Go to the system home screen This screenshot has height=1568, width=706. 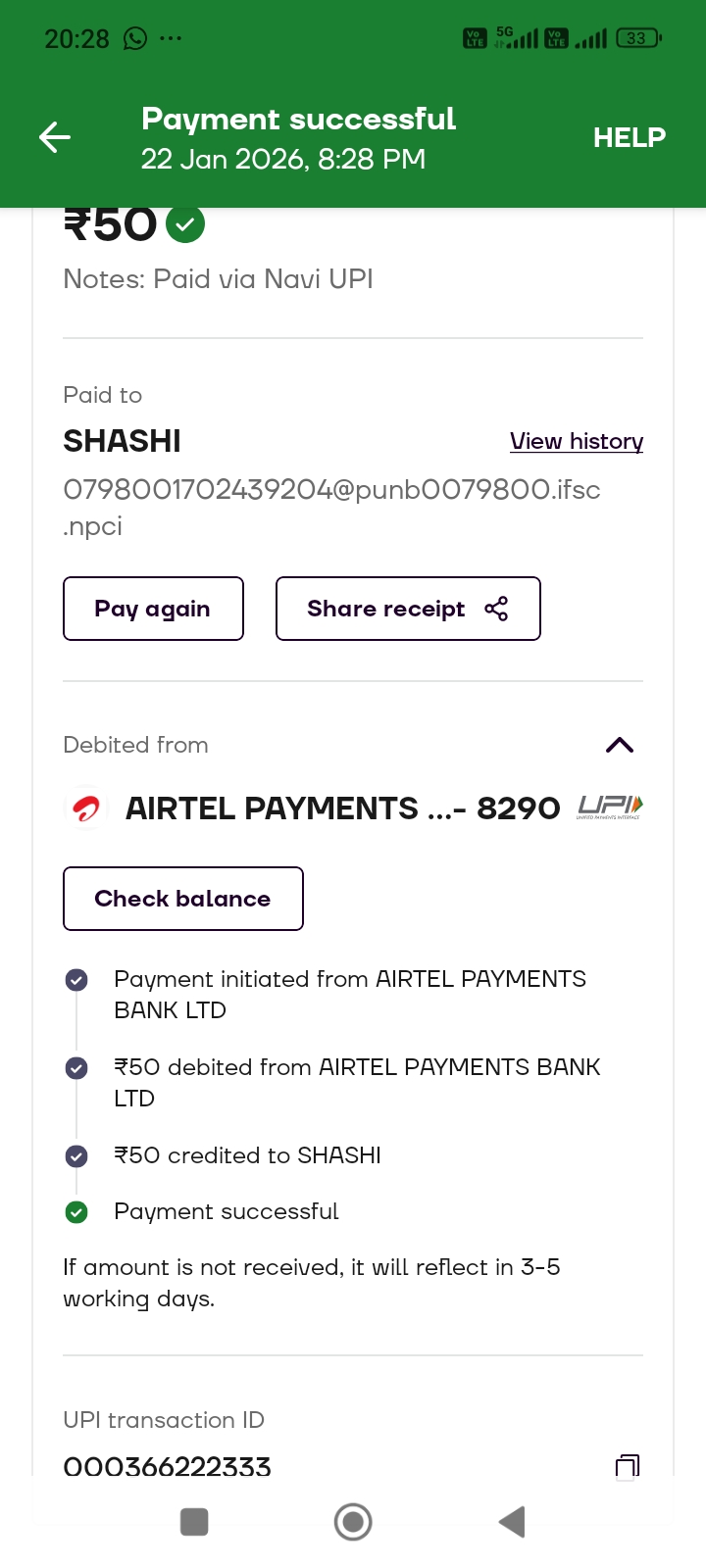pyautogui.click(x=353, y=1522)
